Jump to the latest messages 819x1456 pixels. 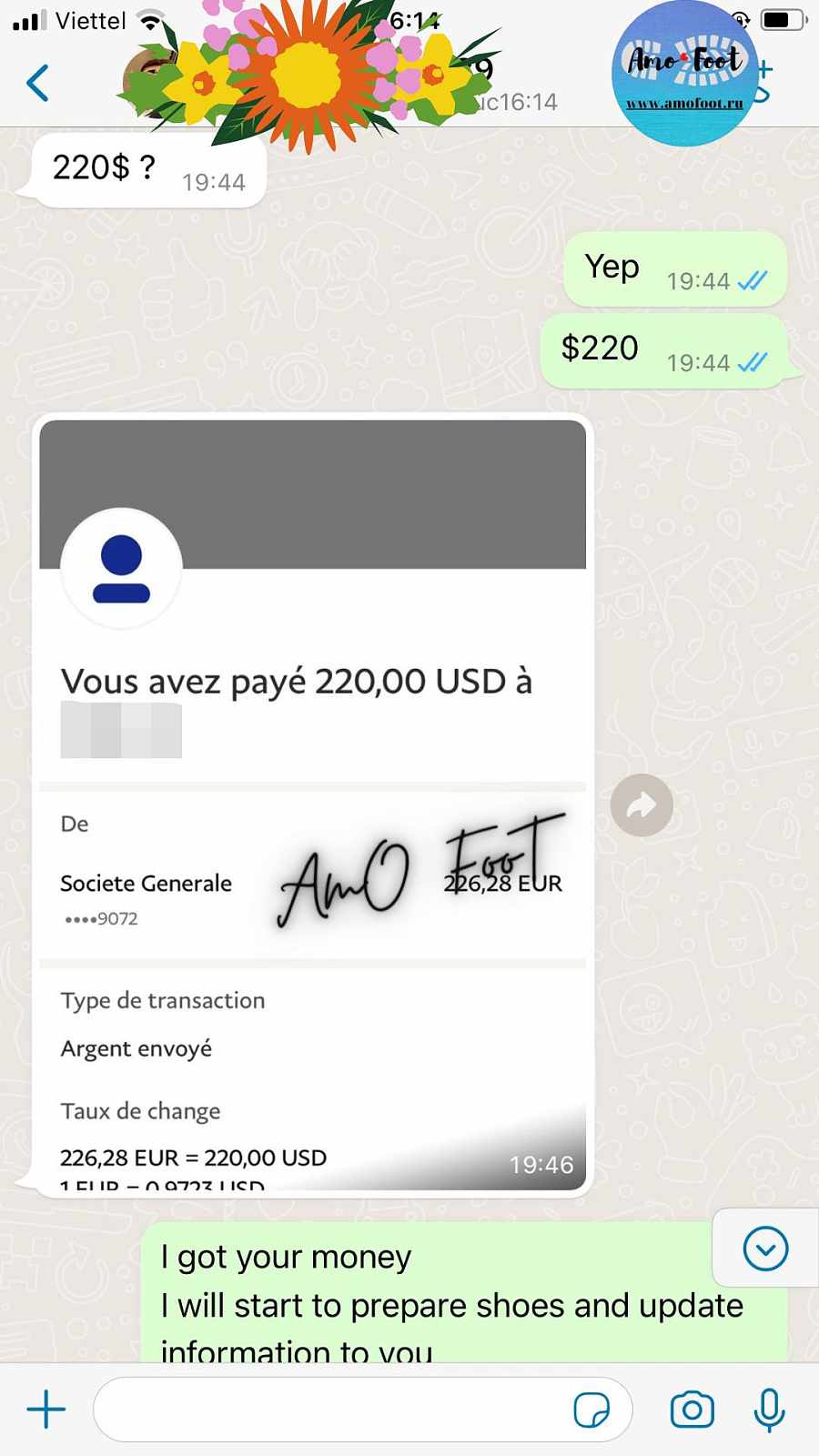[x=765, y=1249]
